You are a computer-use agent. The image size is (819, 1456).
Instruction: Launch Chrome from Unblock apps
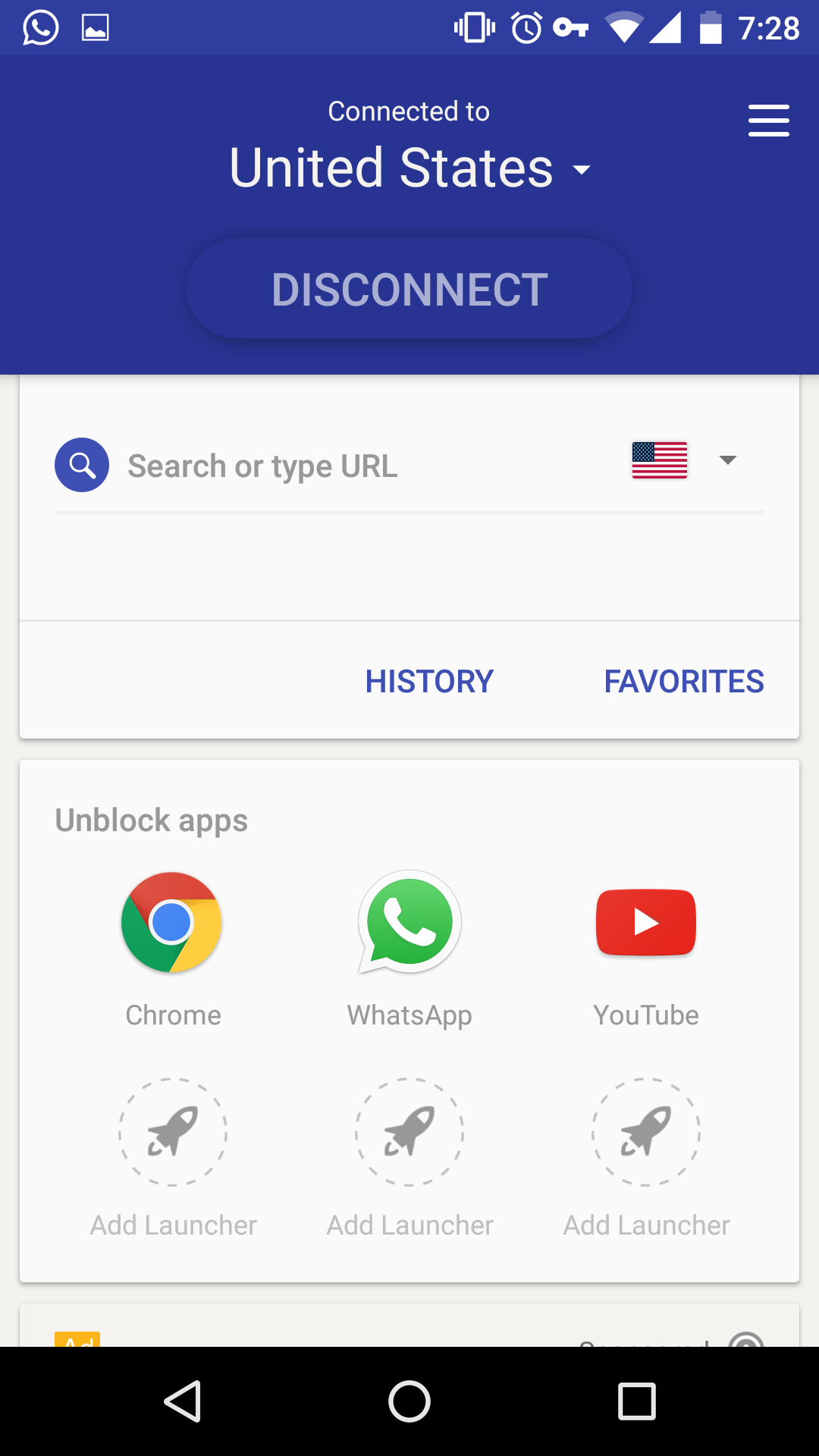pyautogui.click(x=172, y=949)
